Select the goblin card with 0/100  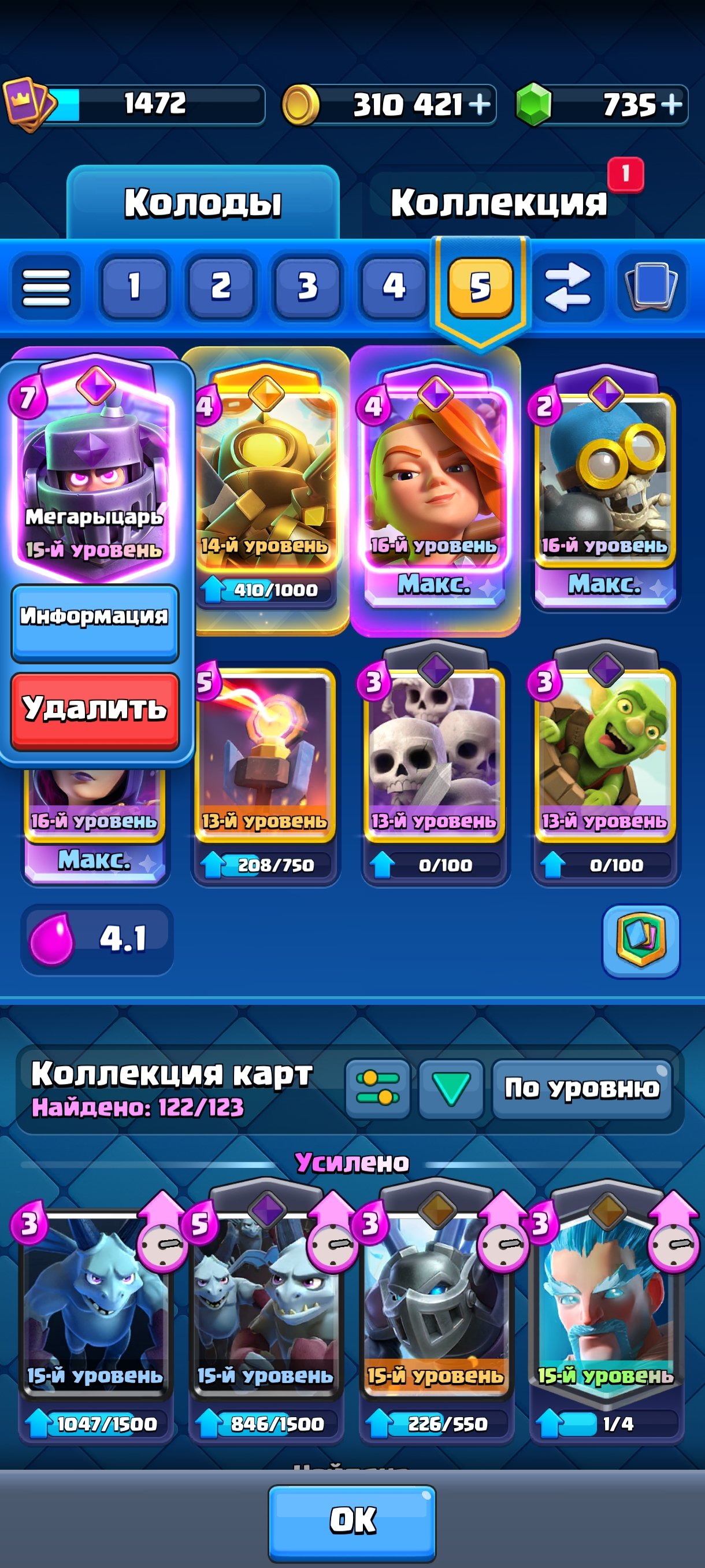click(606, 770)
